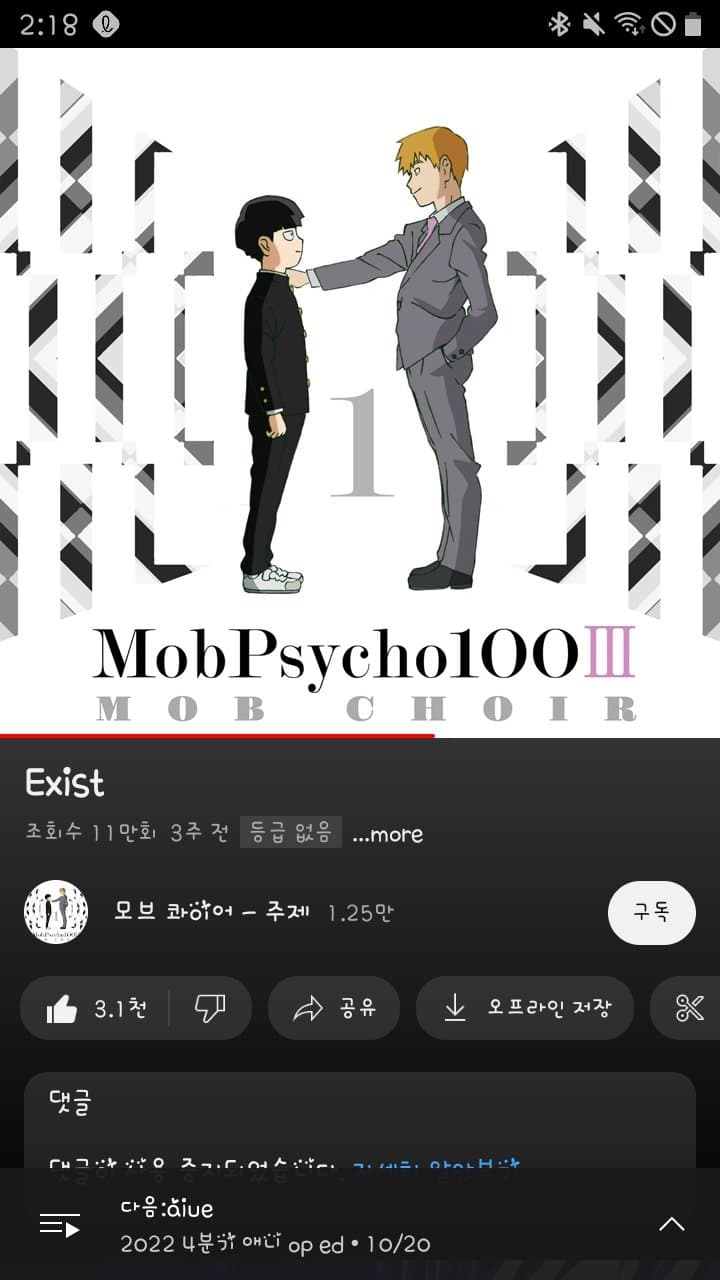This screenshot has width=720, height=1280.
Task: Open the 모브 콰이어 channel avatar
Action: (x=56, y=912)
